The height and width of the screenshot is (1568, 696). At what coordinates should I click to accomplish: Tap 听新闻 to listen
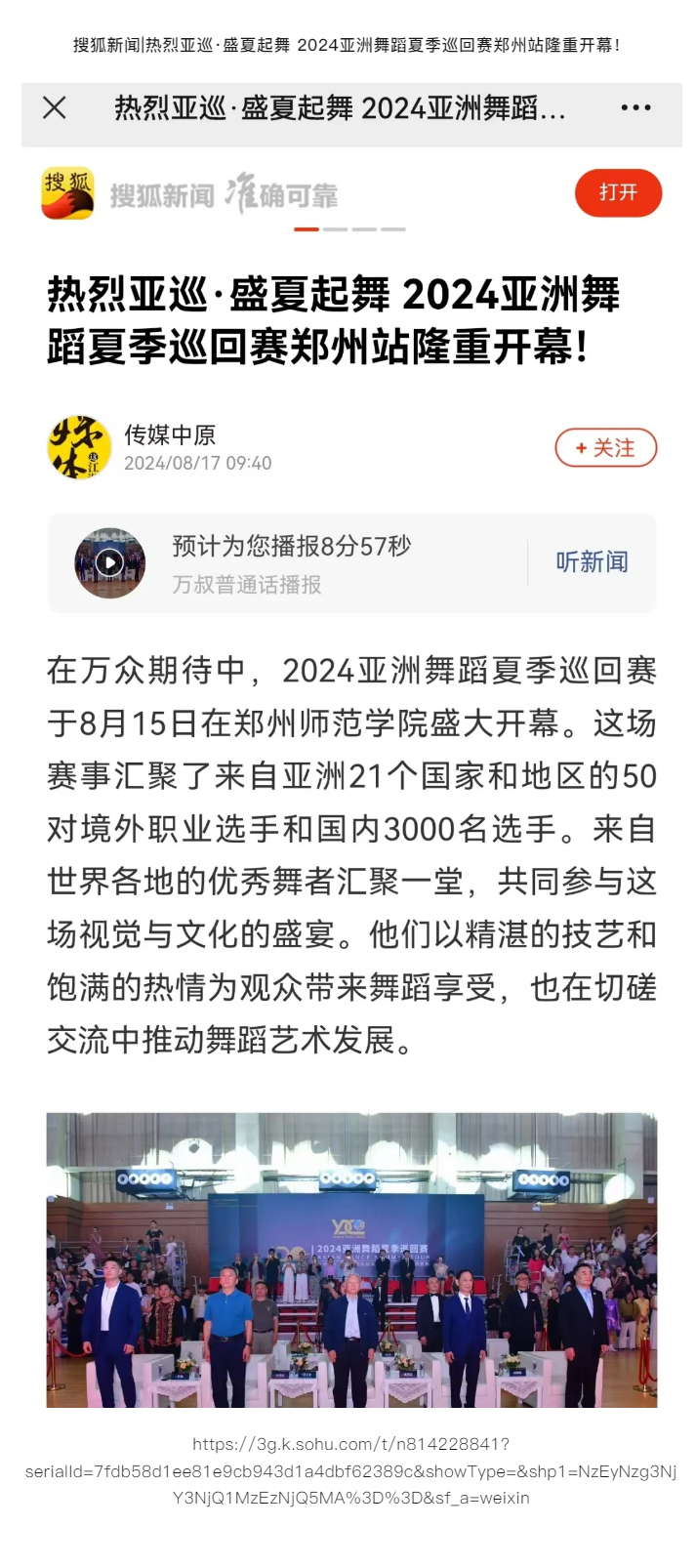[592, 562]
